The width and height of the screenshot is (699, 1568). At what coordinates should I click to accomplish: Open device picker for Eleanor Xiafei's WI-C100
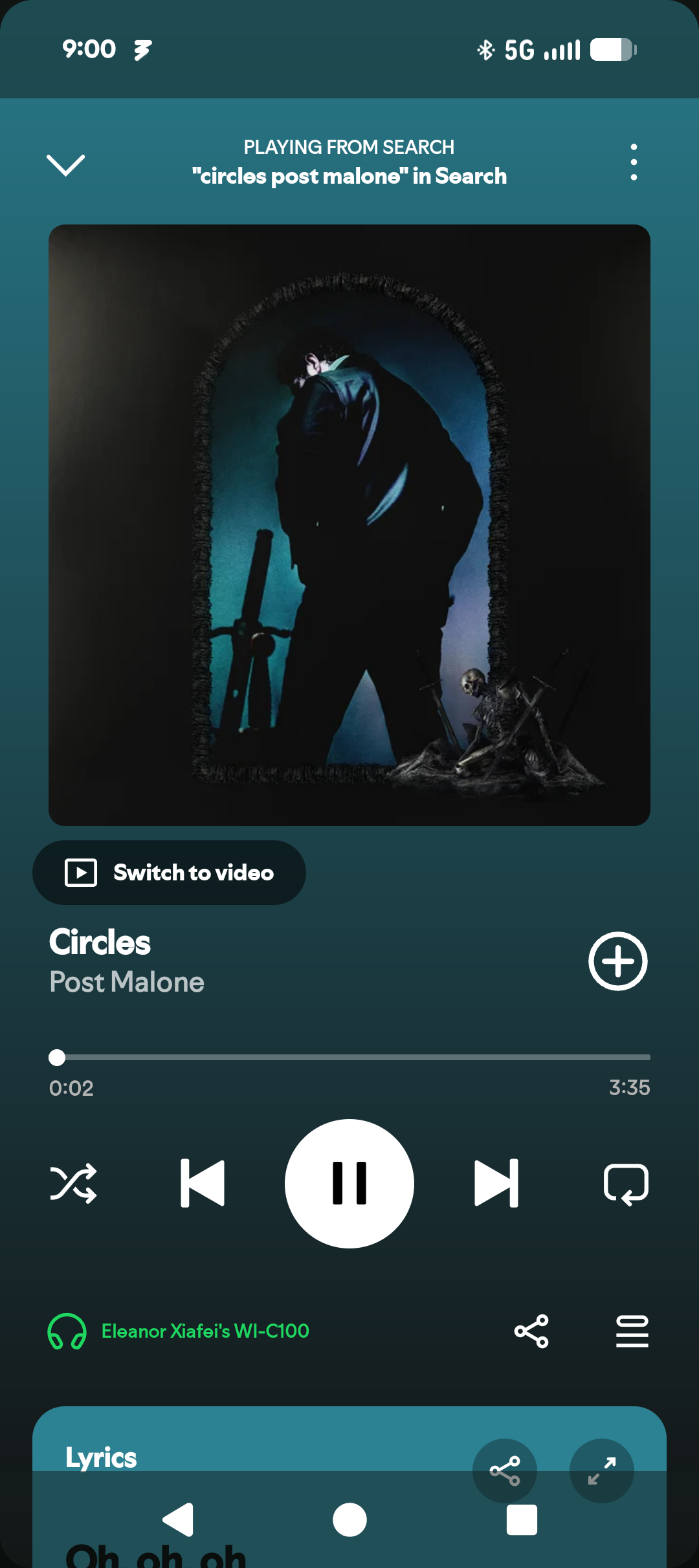(x=179, y=1331)
